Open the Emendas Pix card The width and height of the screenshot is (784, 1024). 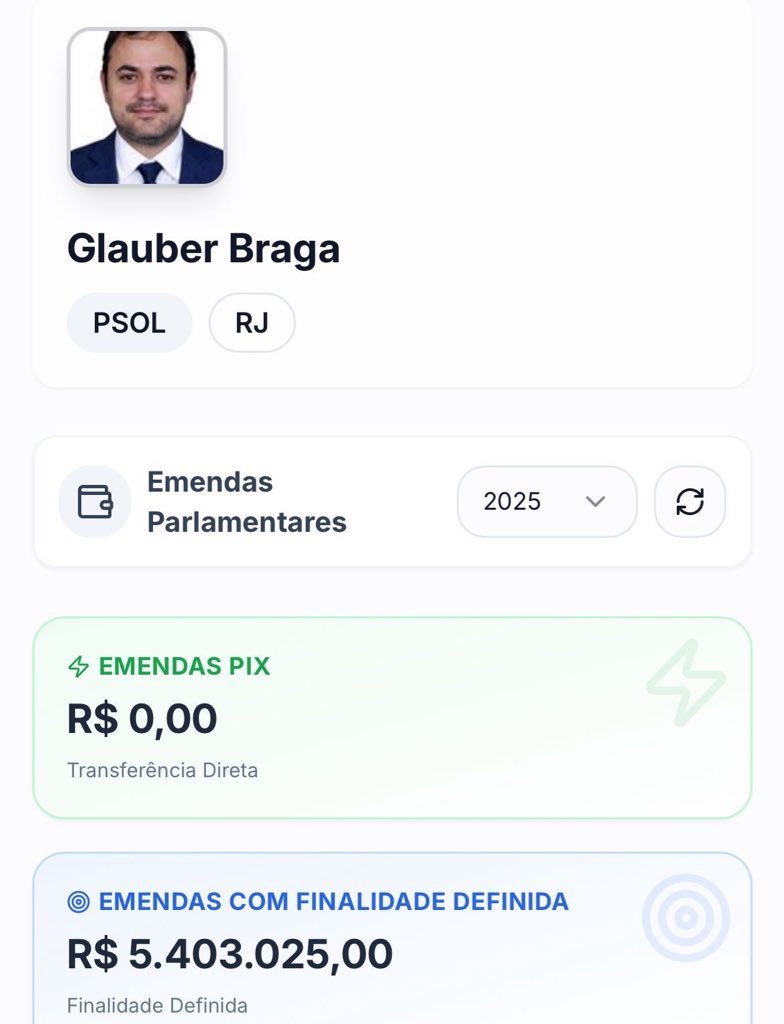392,717
